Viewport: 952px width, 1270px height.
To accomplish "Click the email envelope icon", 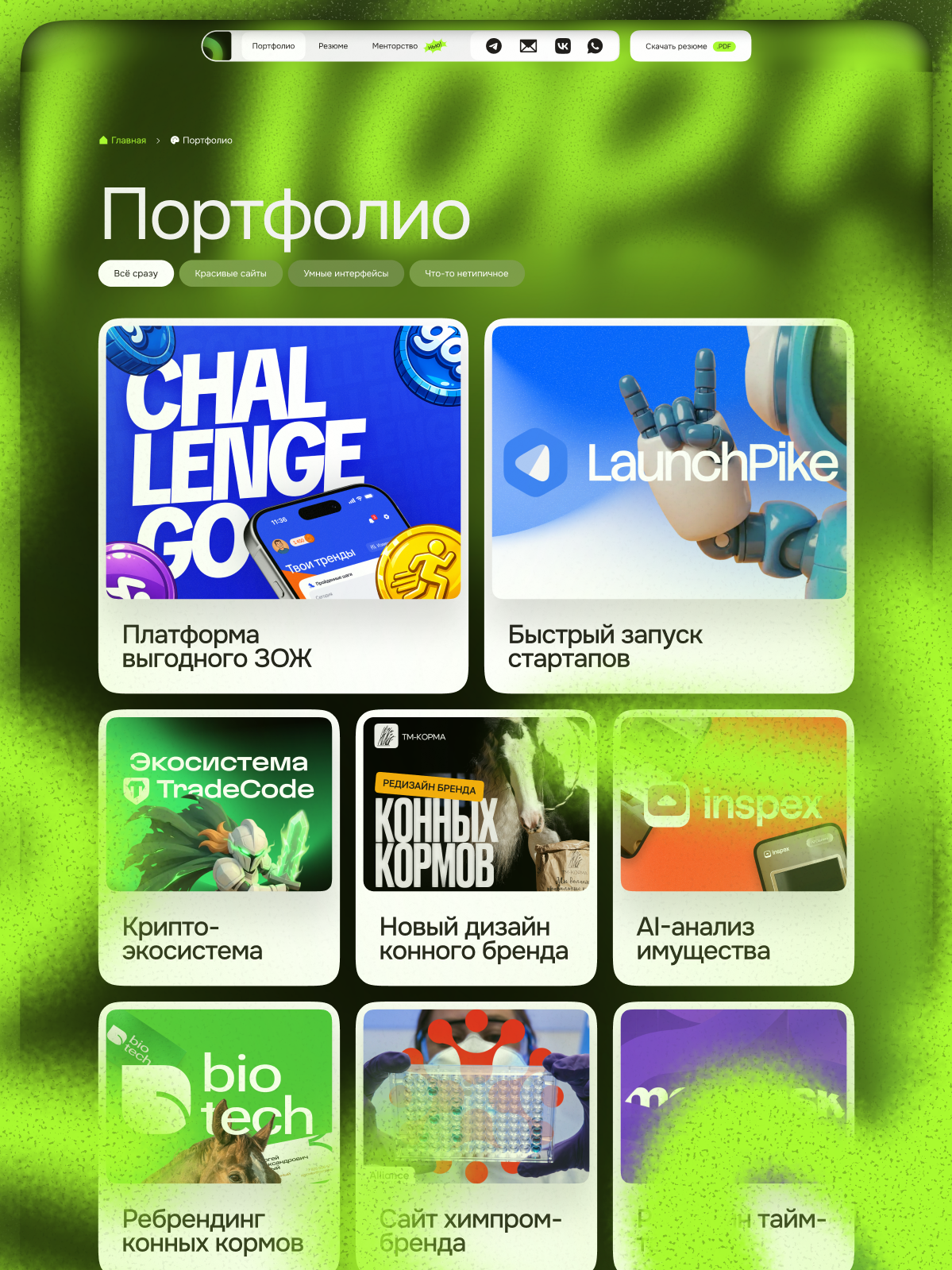I will (x=528, y=46).
